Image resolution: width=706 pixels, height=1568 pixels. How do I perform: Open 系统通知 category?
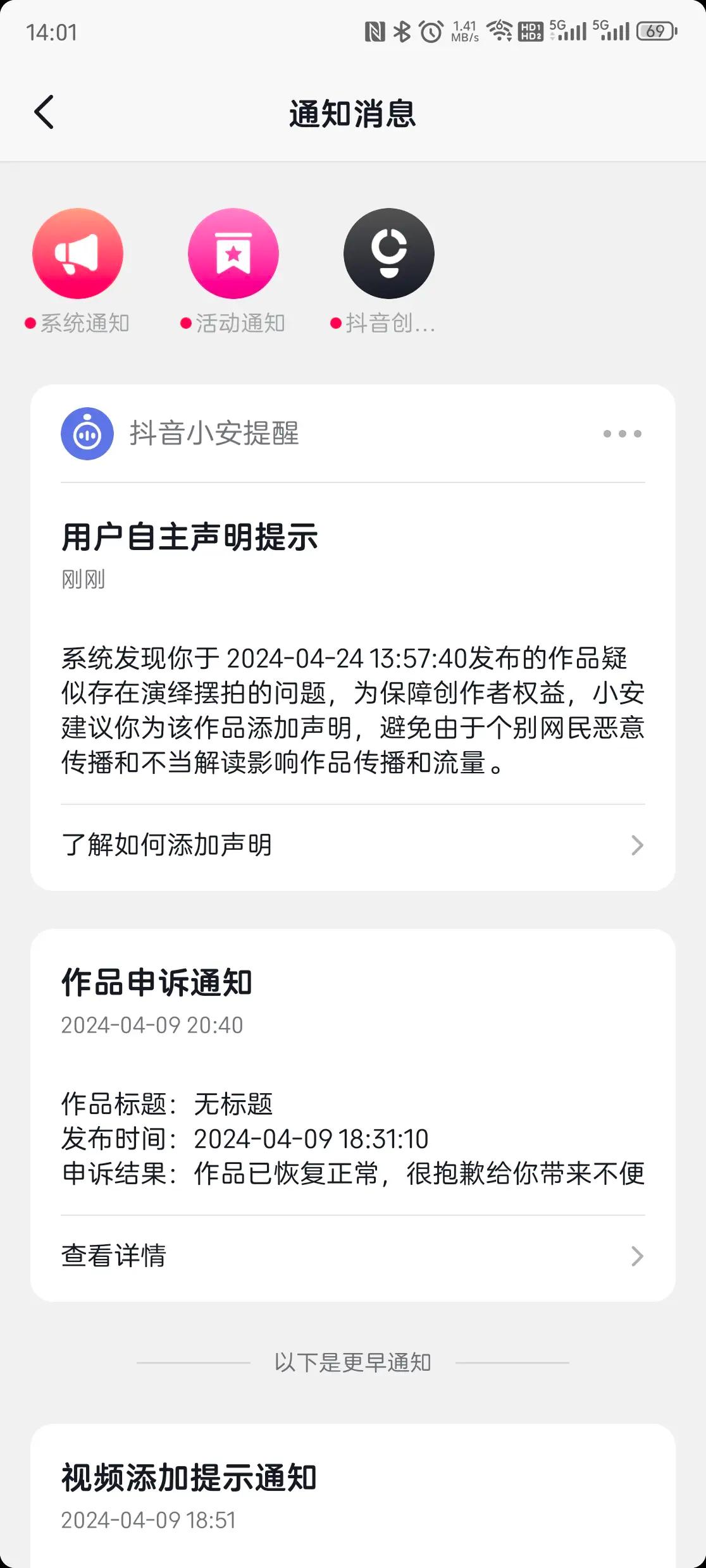point(78,254)
